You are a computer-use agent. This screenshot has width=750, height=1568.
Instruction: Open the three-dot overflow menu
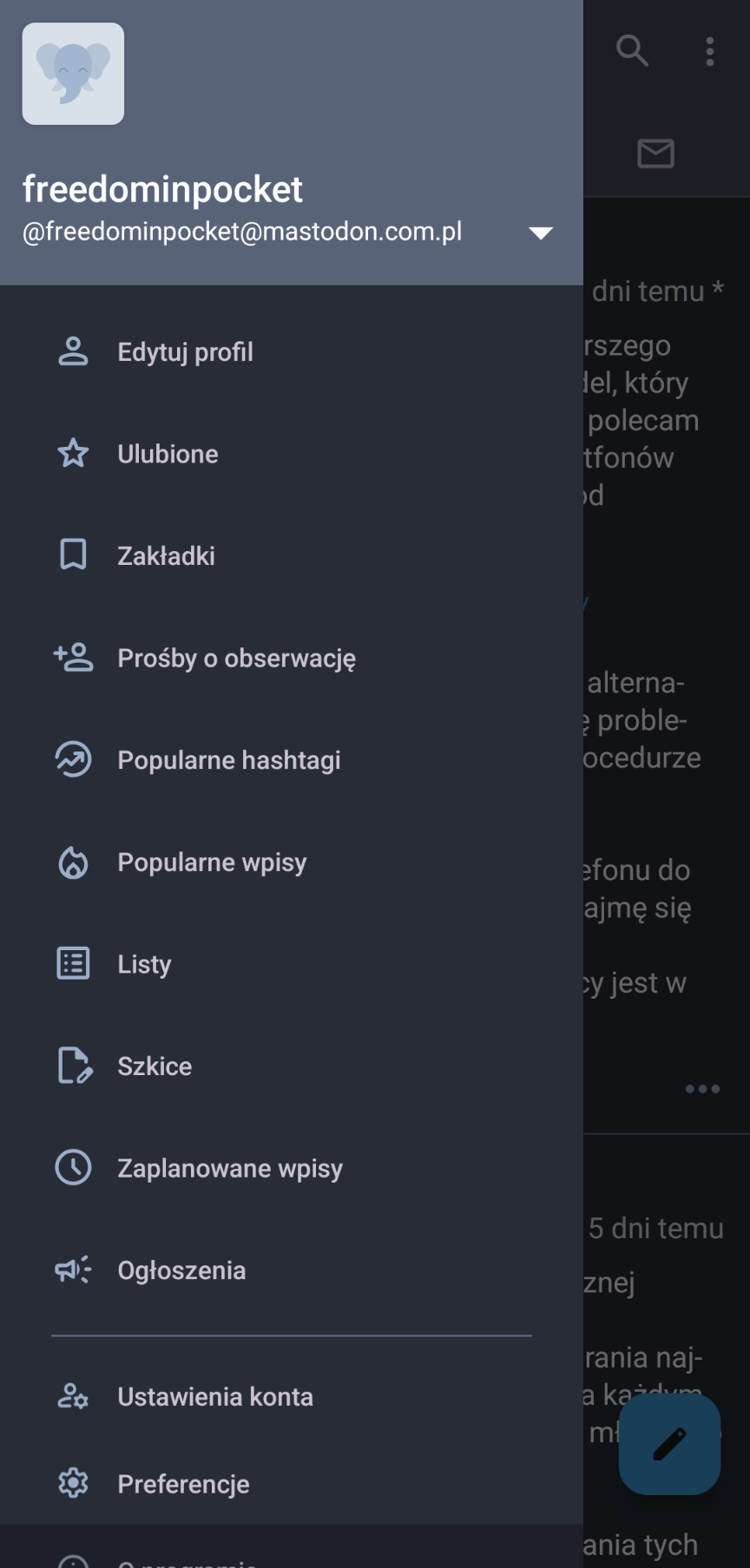click(x=710, y=51)
